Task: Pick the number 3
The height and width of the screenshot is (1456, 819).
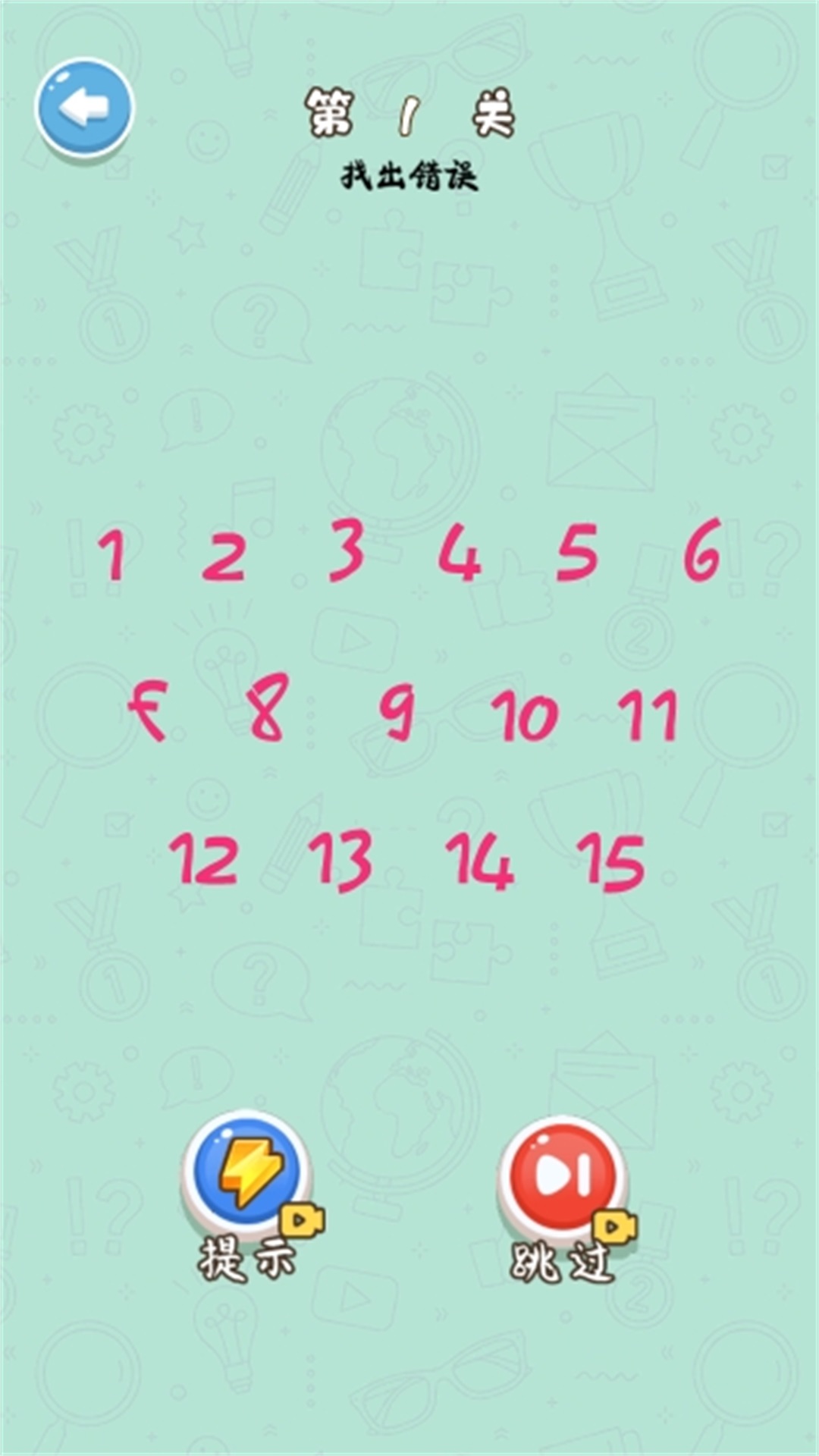Action: [347, 550]
